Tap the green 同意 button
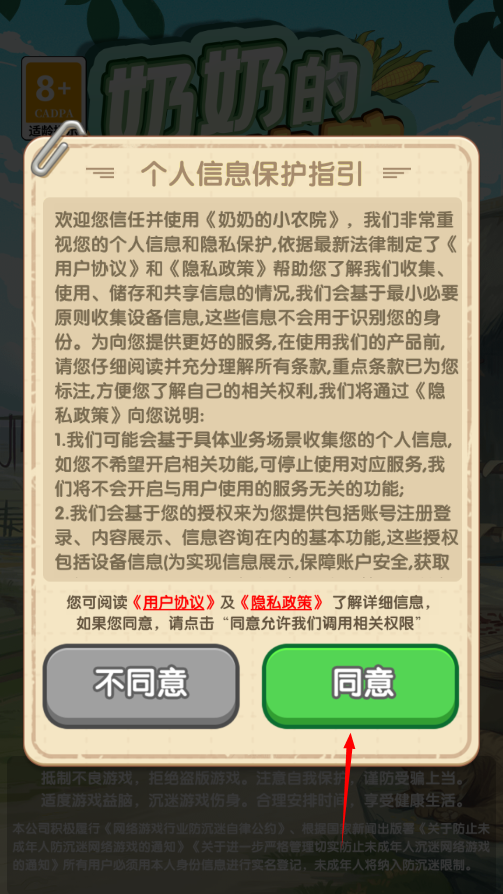 point(360,686)
